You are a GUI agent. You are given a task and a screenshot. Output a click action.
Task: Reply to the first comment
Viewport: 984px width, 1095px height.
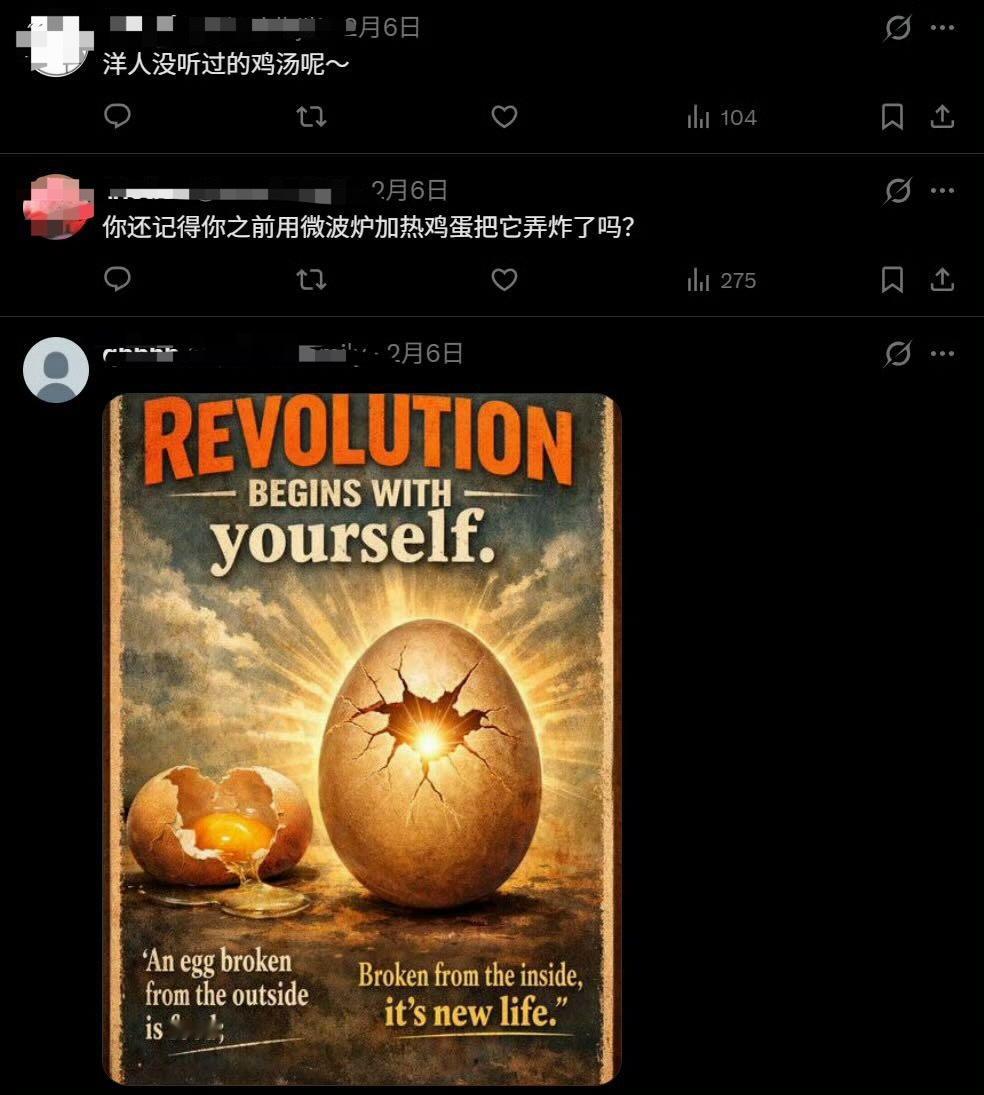point(117,117)
